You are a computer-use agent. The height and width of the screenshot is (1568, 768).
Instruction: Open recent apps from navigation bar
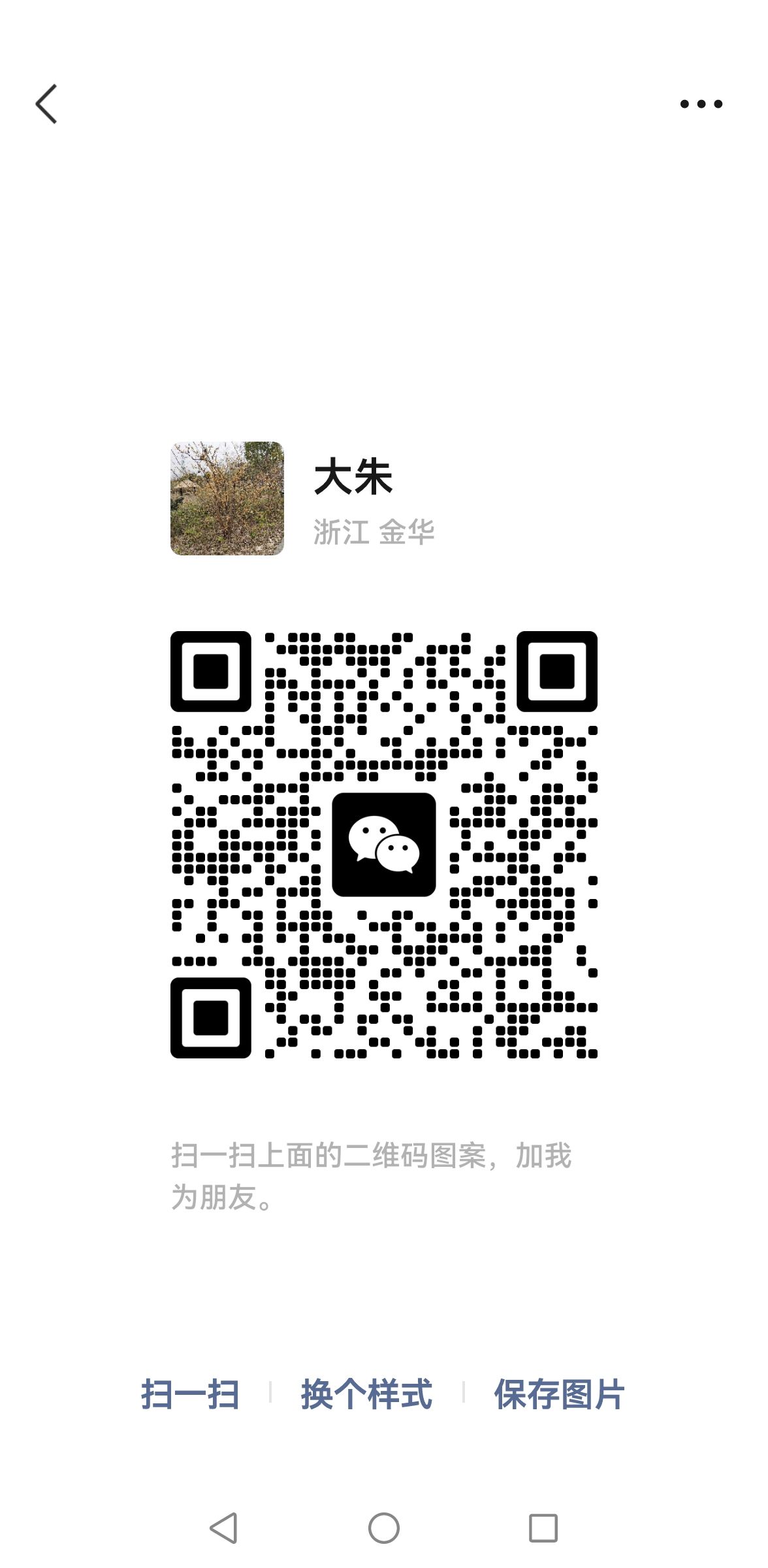point(543,1528)
